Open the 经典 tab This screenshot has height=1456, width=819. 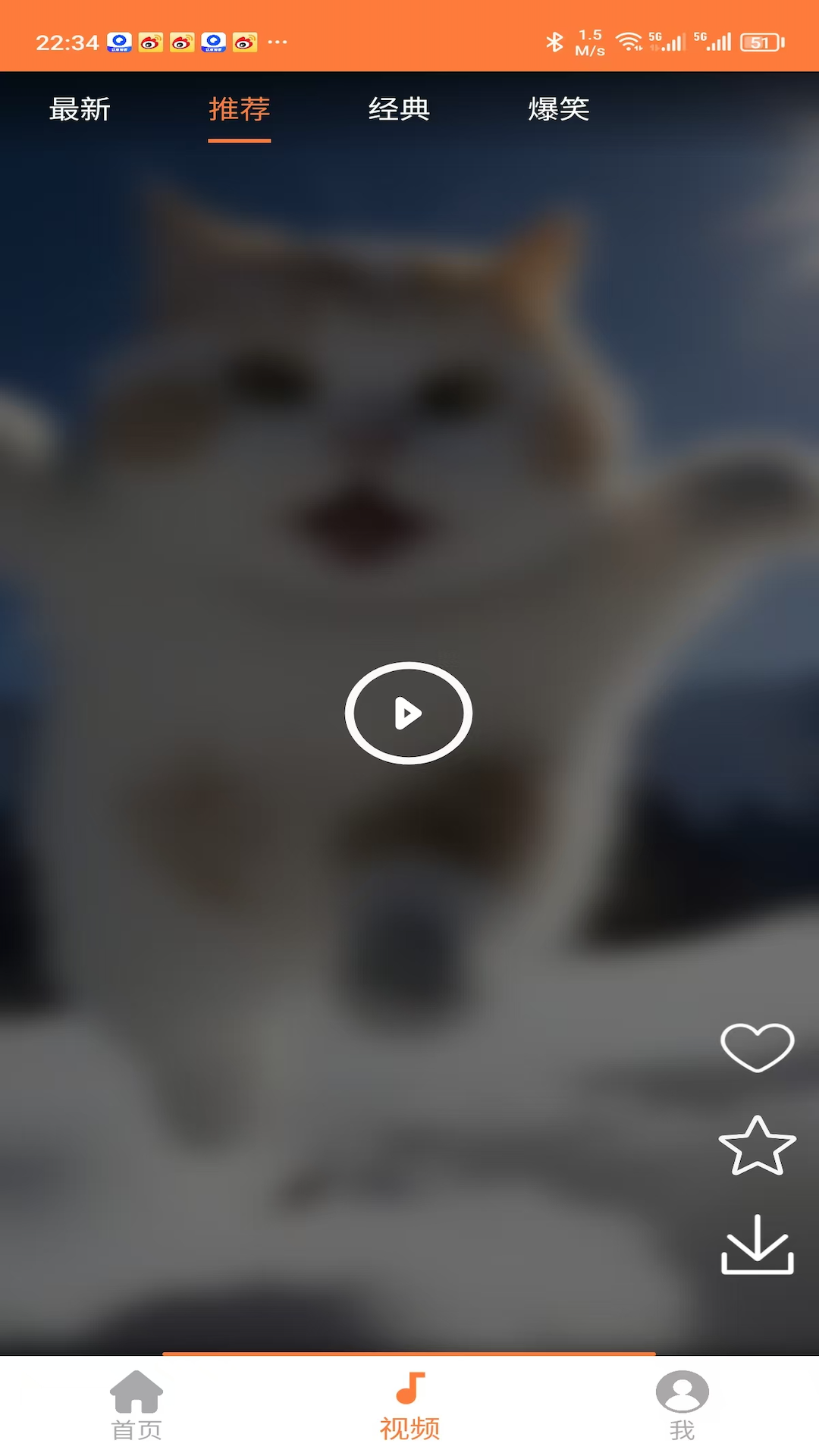(x=399, y=109)
